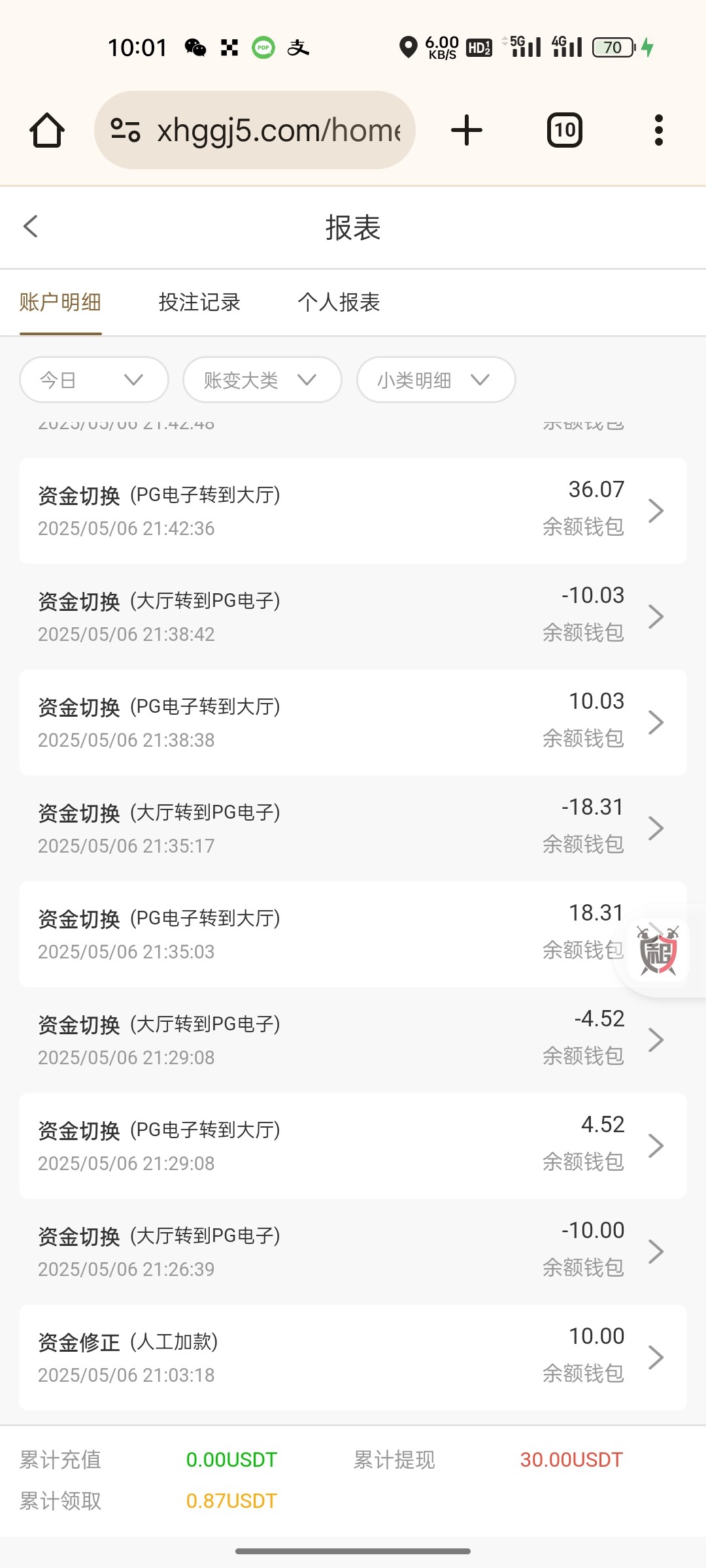Open the -10.00 record at 21:26:39

353,1252
